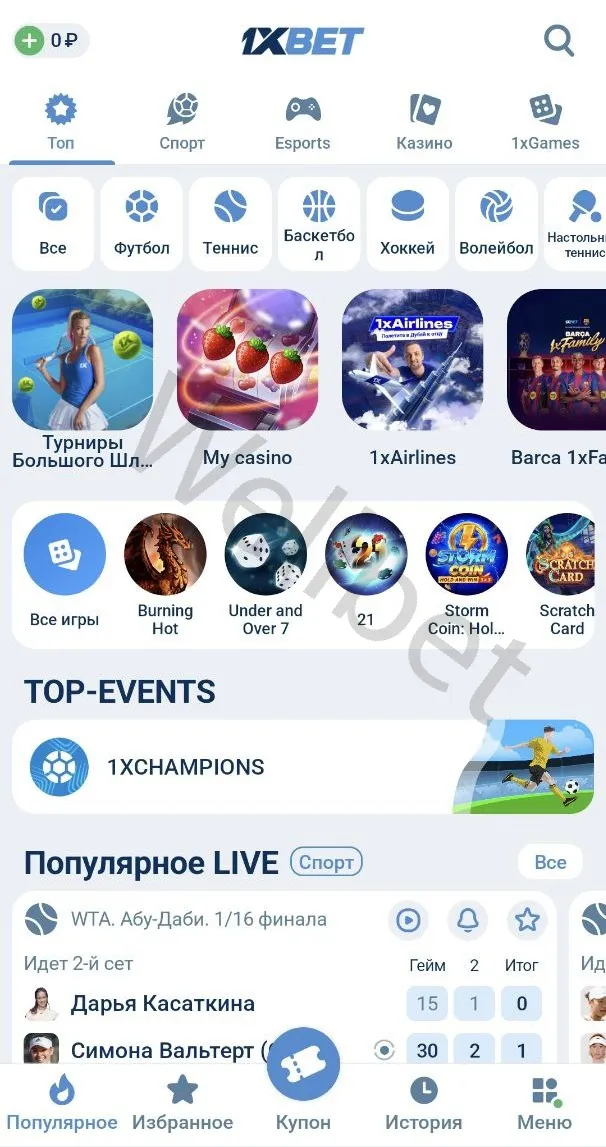The image size is (606, 1147).
Task: Go to the 1xGames tab
Action: (545, 122)
